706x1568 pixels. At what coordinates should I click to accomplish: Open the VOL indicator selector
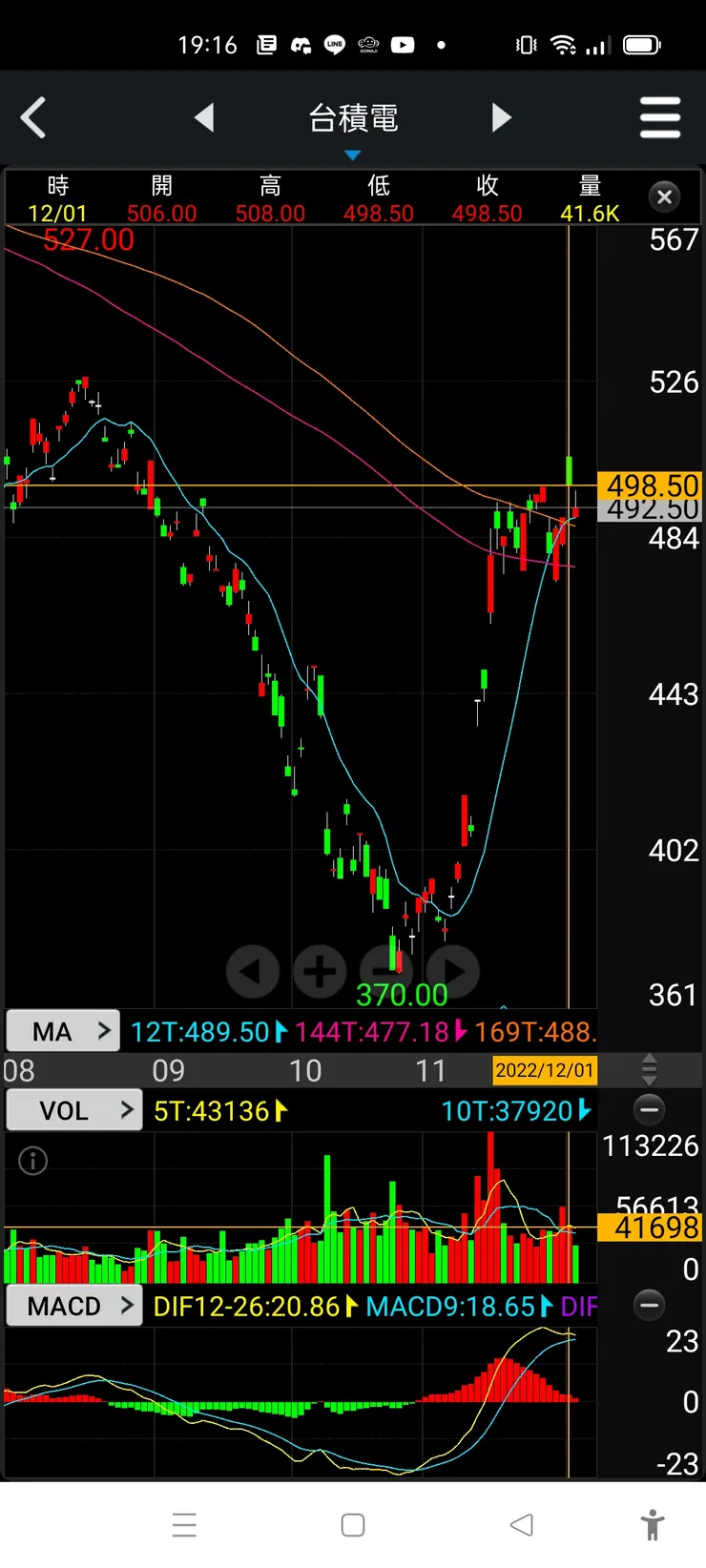(x=74, y=1111)
